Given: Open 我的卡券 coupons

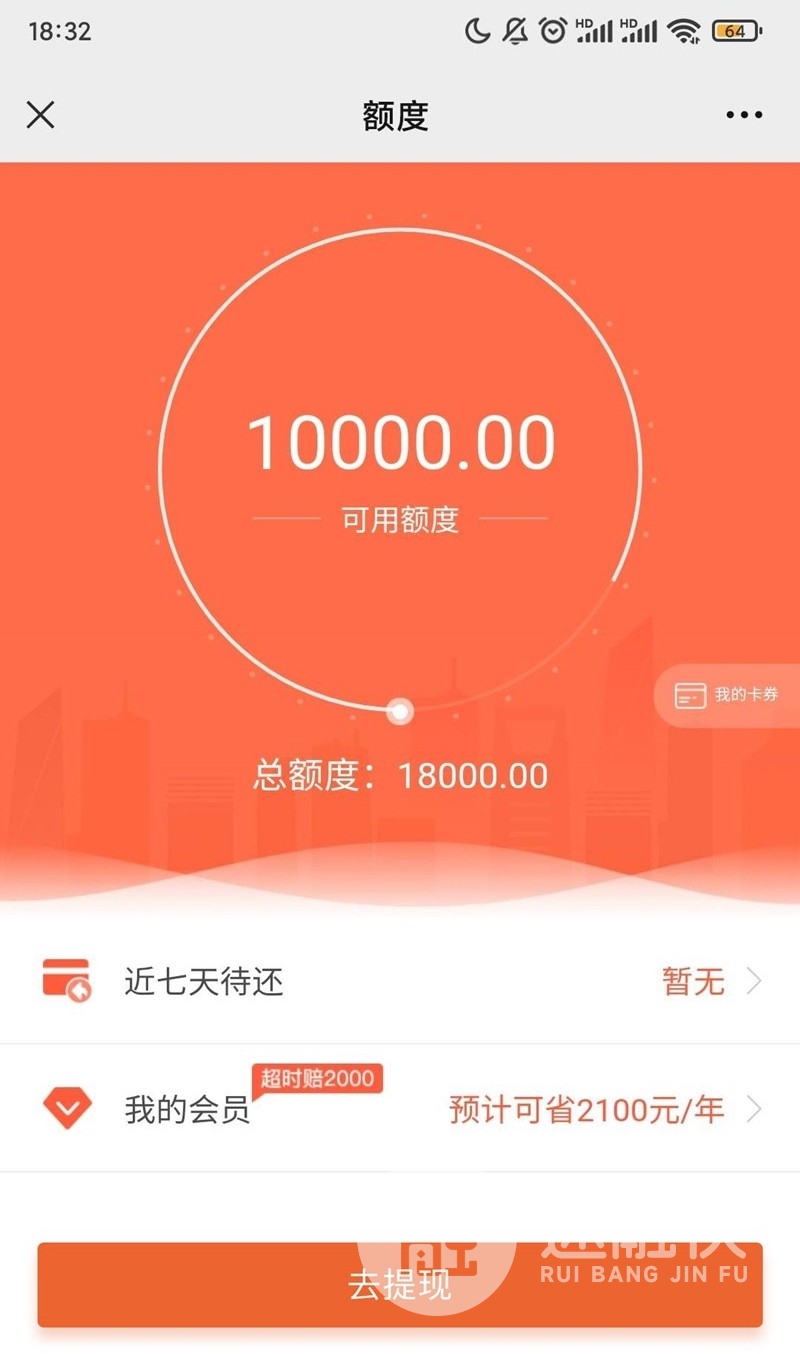Looking at the screenshot, I should (728, 695).
